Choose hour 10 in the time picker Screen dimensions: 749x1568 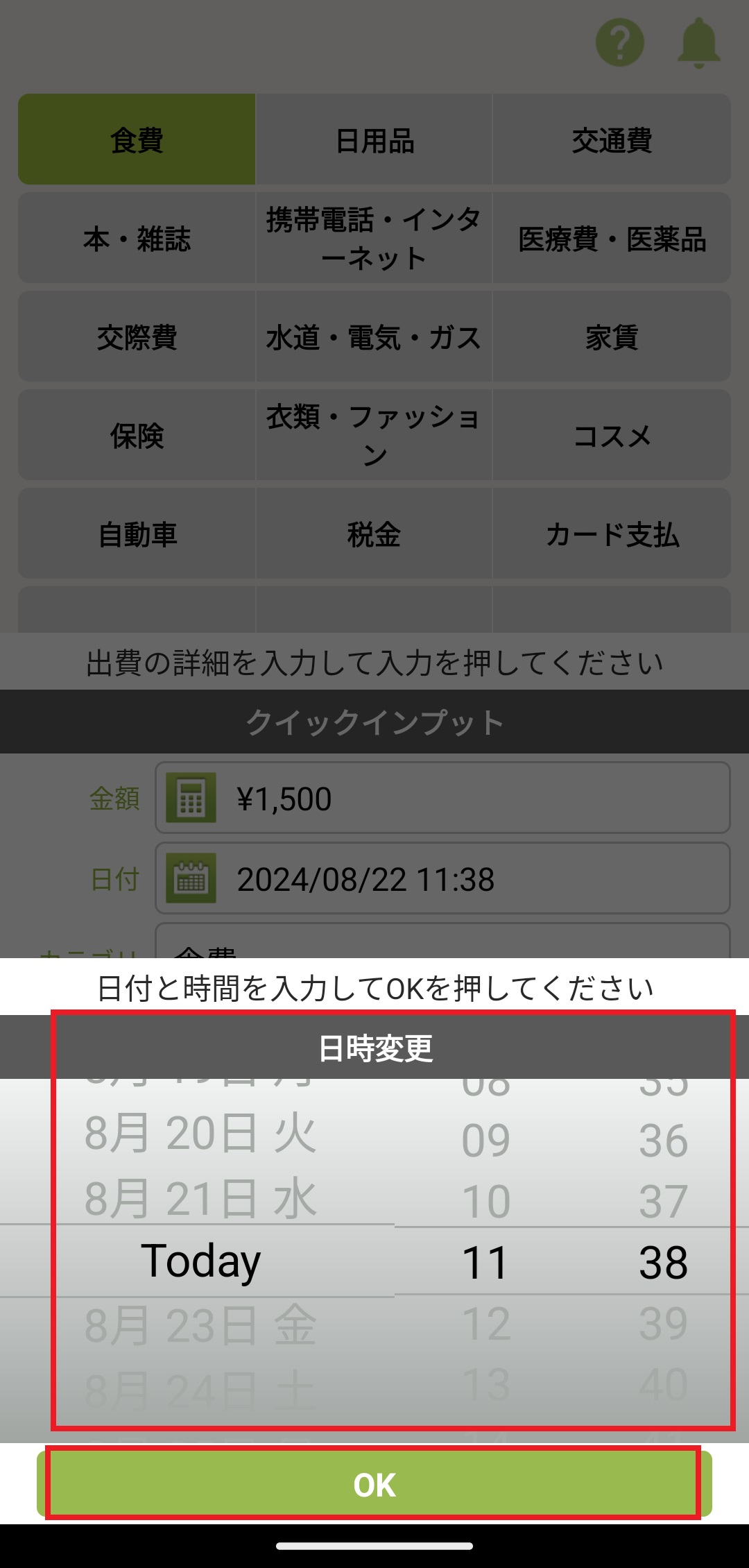click(486, 1201)
